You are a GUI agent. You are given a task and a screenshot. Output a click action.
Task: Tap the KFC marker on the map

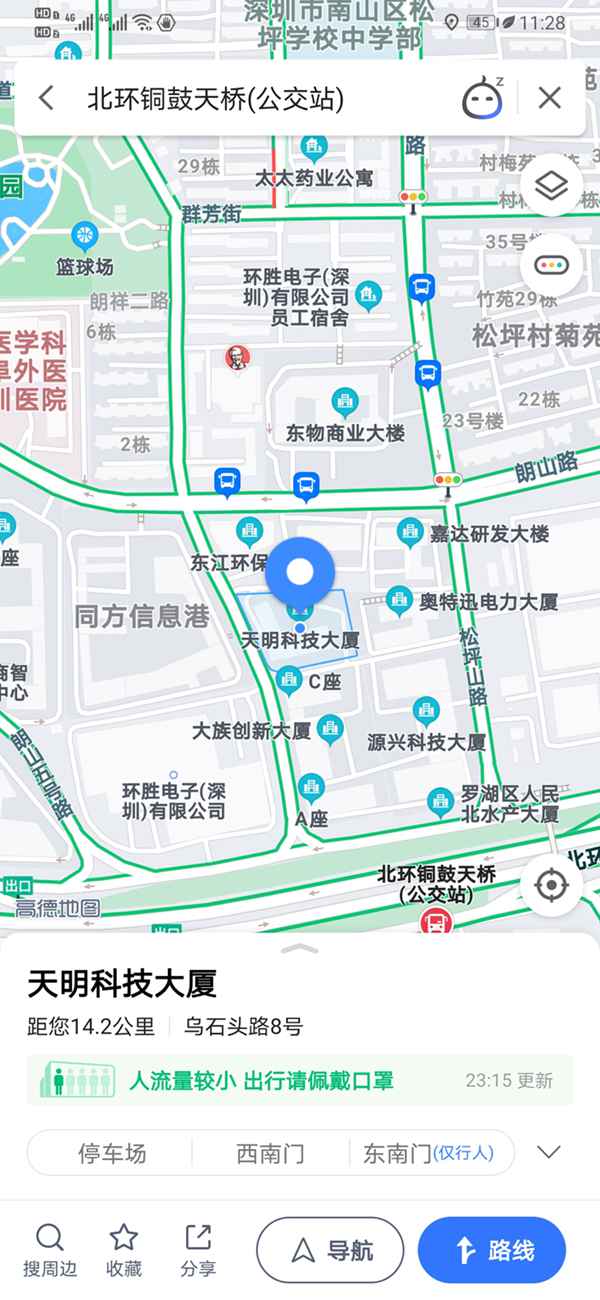click(x=236, y=357)
